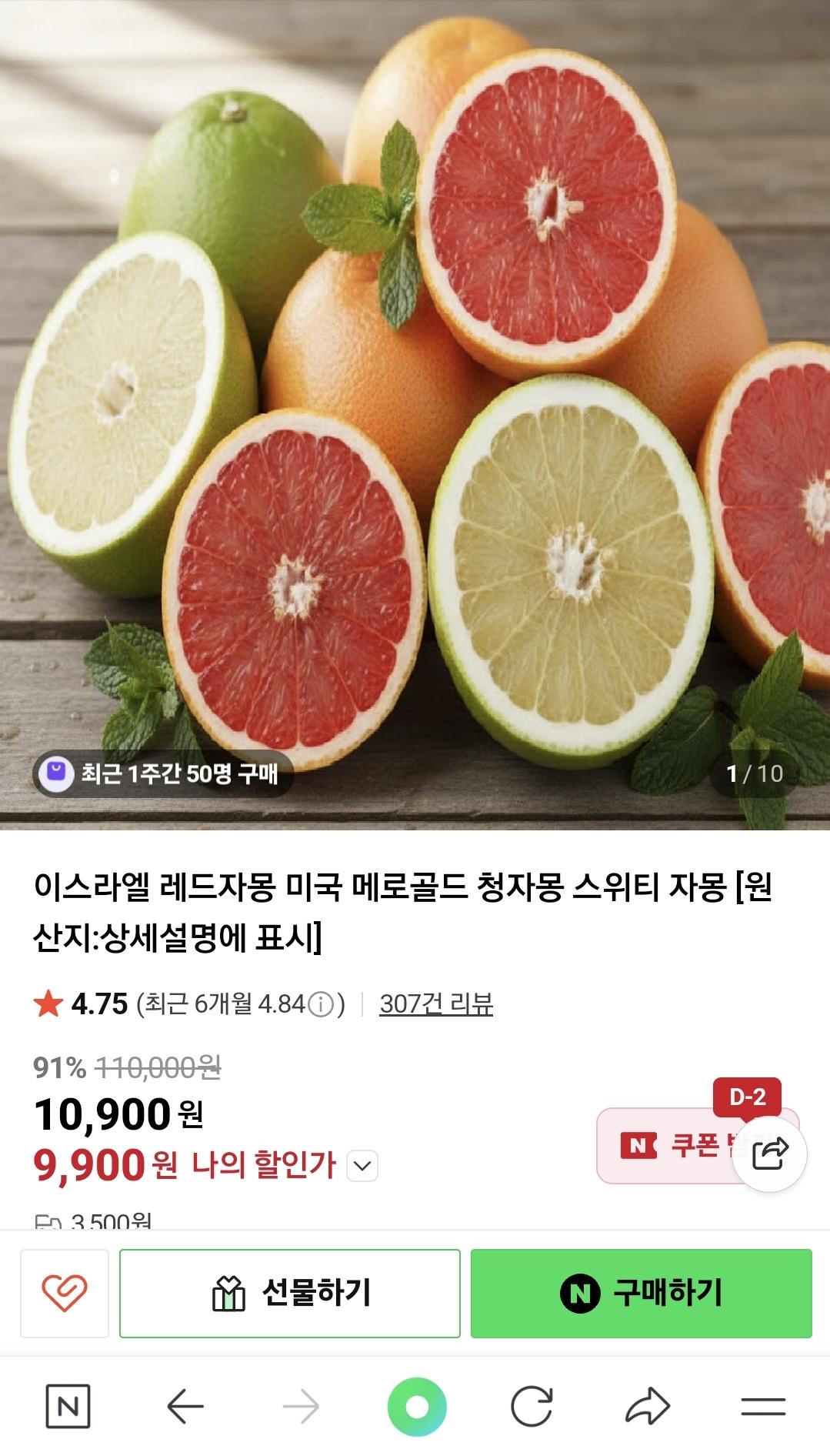Open the green circle search button
Screen dimensions: 830x1456
pyautogui.click(x=416, y=1407)
